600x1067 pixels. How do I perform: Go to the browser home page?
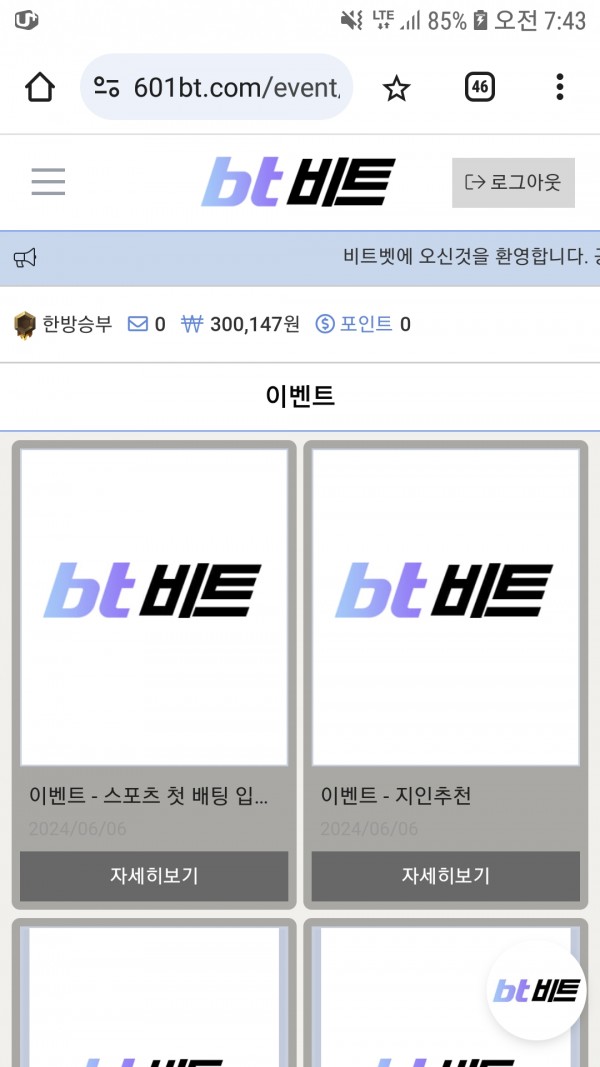pyautogui.click(x=40, y=88)
